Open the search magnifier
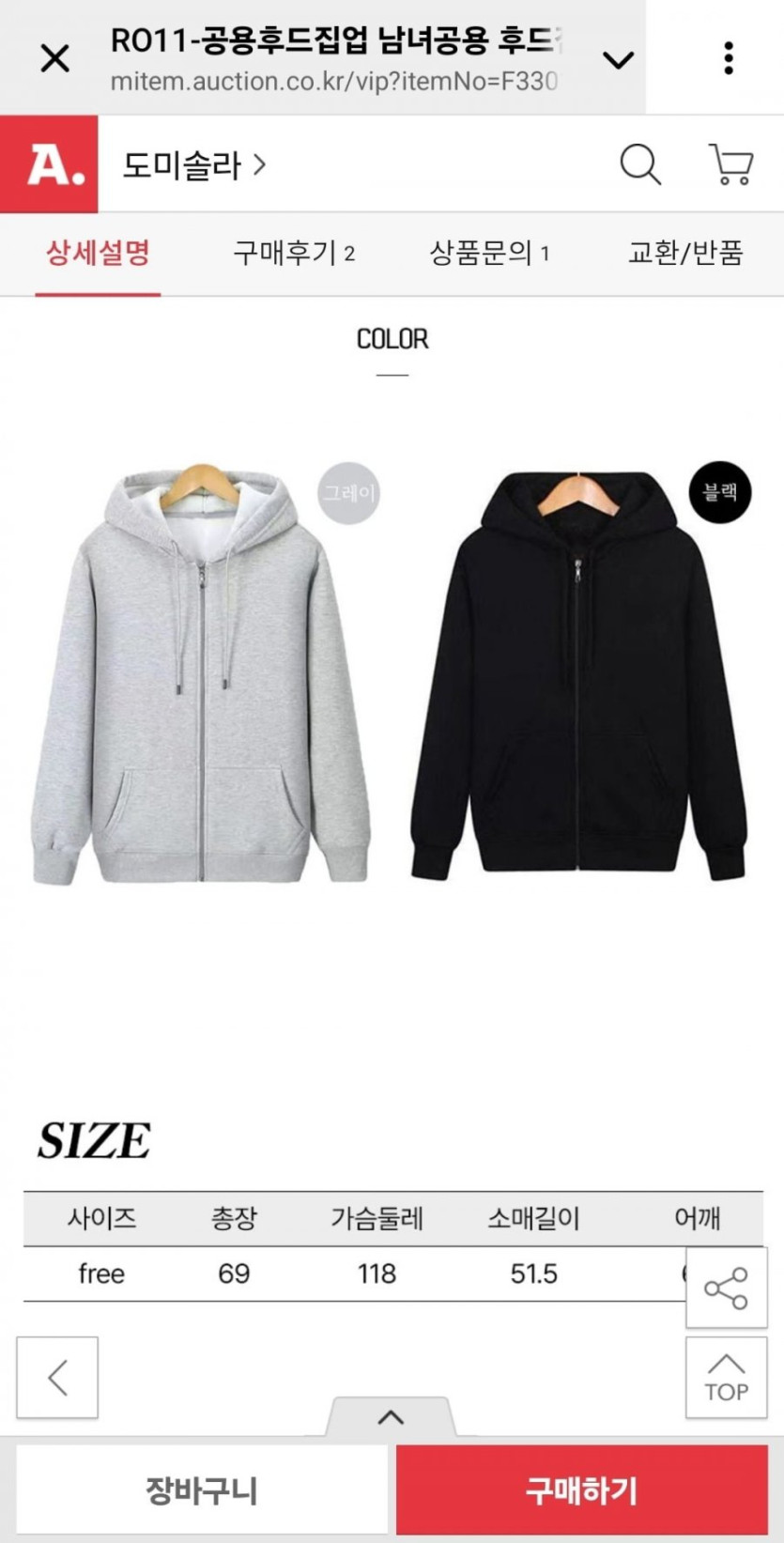Screen dimensions: 784x1543 (641, 164)
